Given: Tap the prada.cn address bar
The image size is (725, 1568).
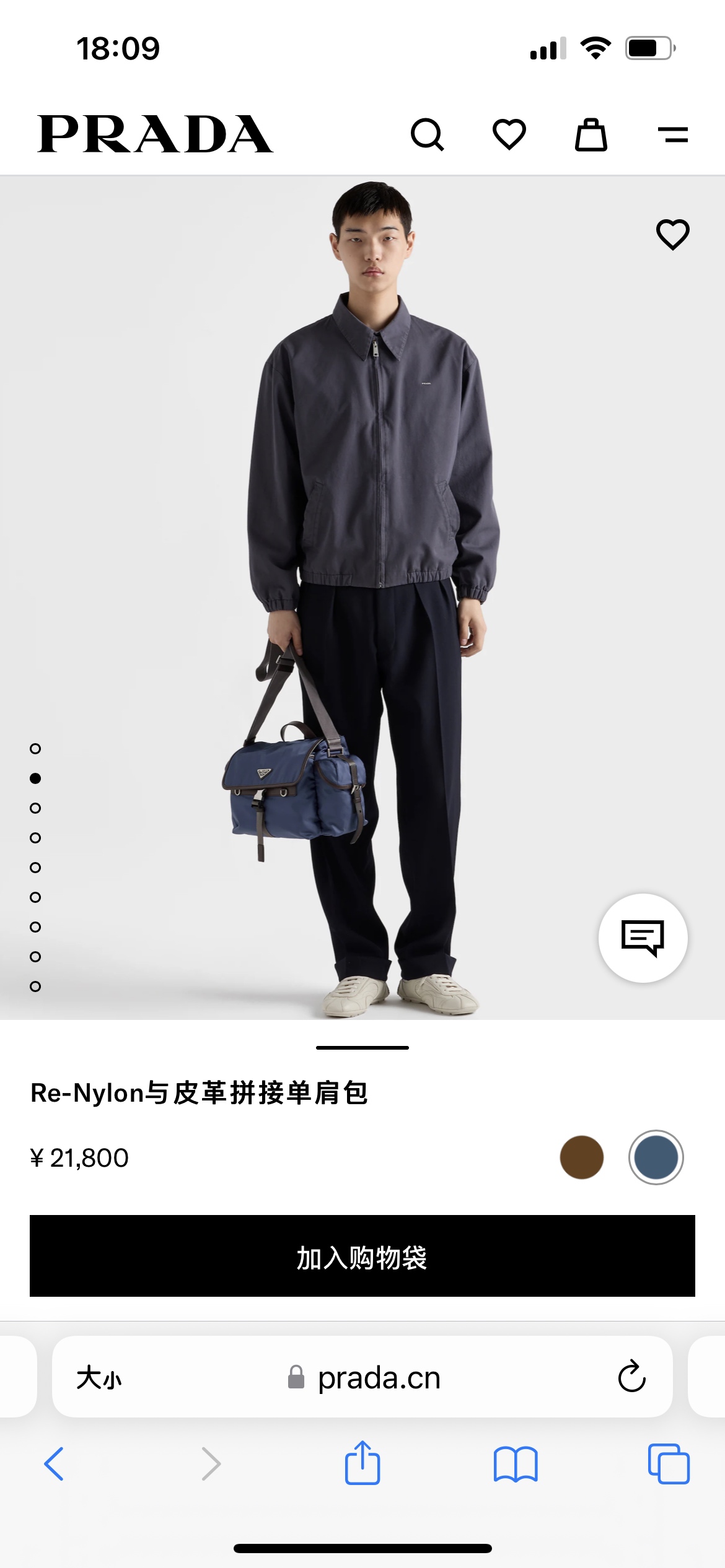Looking at the screenshot, I should (x=378, y=1377).
